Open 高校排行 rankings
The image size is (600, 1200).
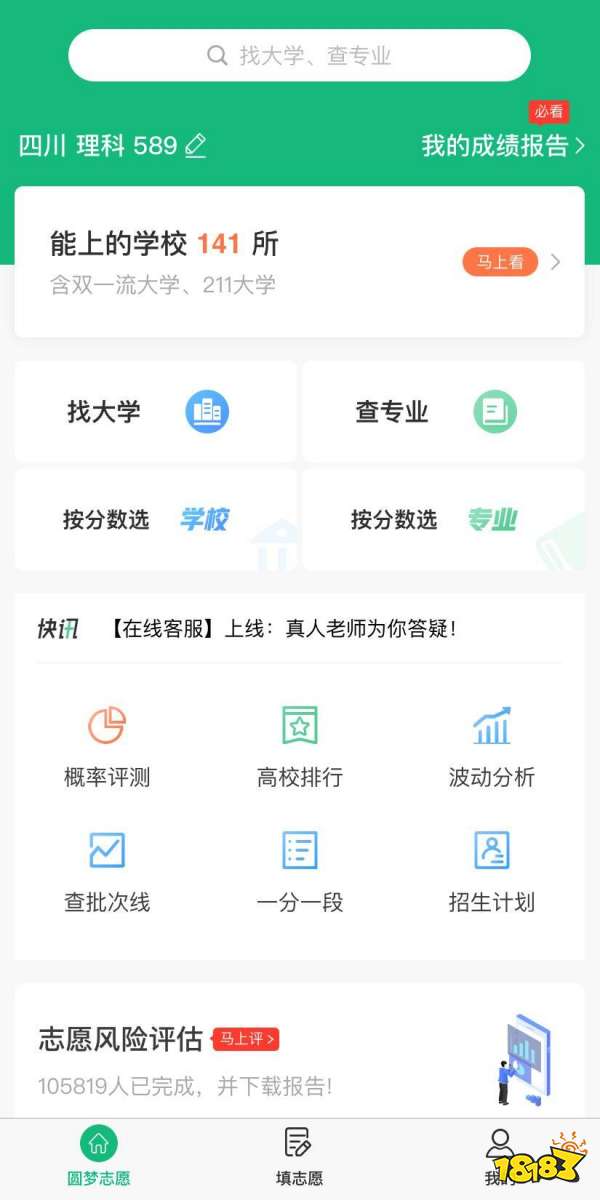click(x=300, y=745)
